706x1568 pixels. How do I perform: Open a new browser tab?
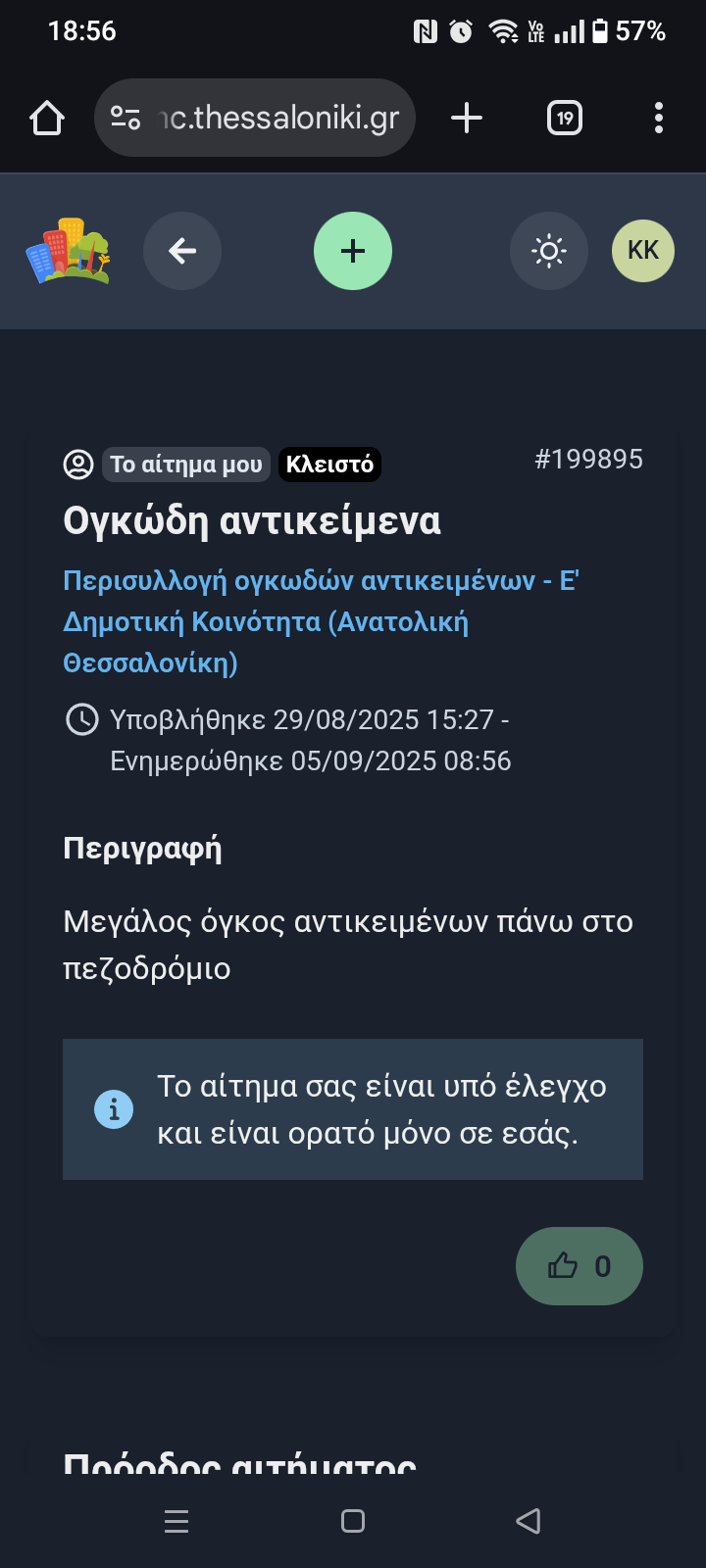click(467, 119)
